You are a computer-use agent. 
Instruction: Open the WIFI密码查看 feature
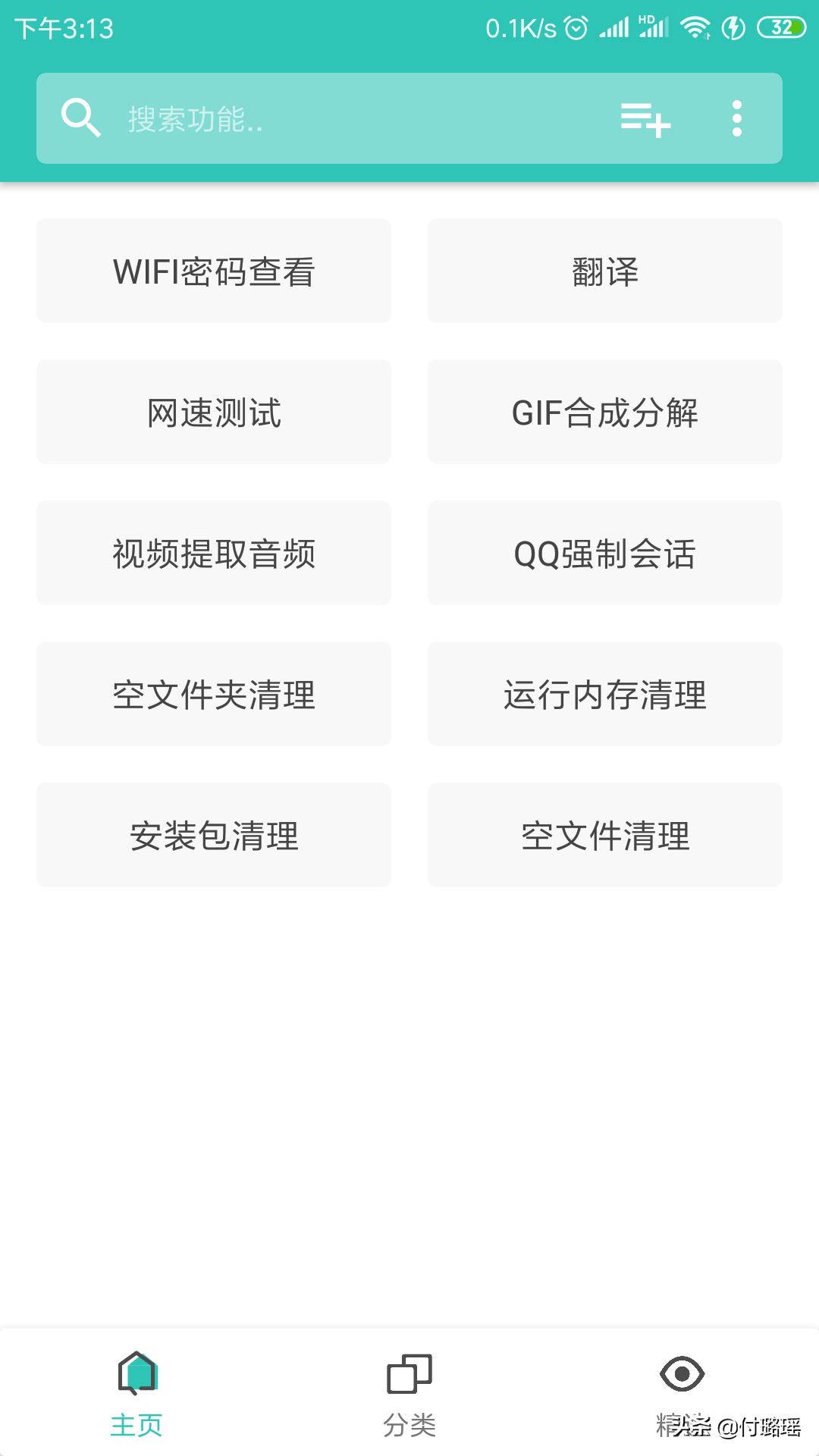[x=214, y=271]
